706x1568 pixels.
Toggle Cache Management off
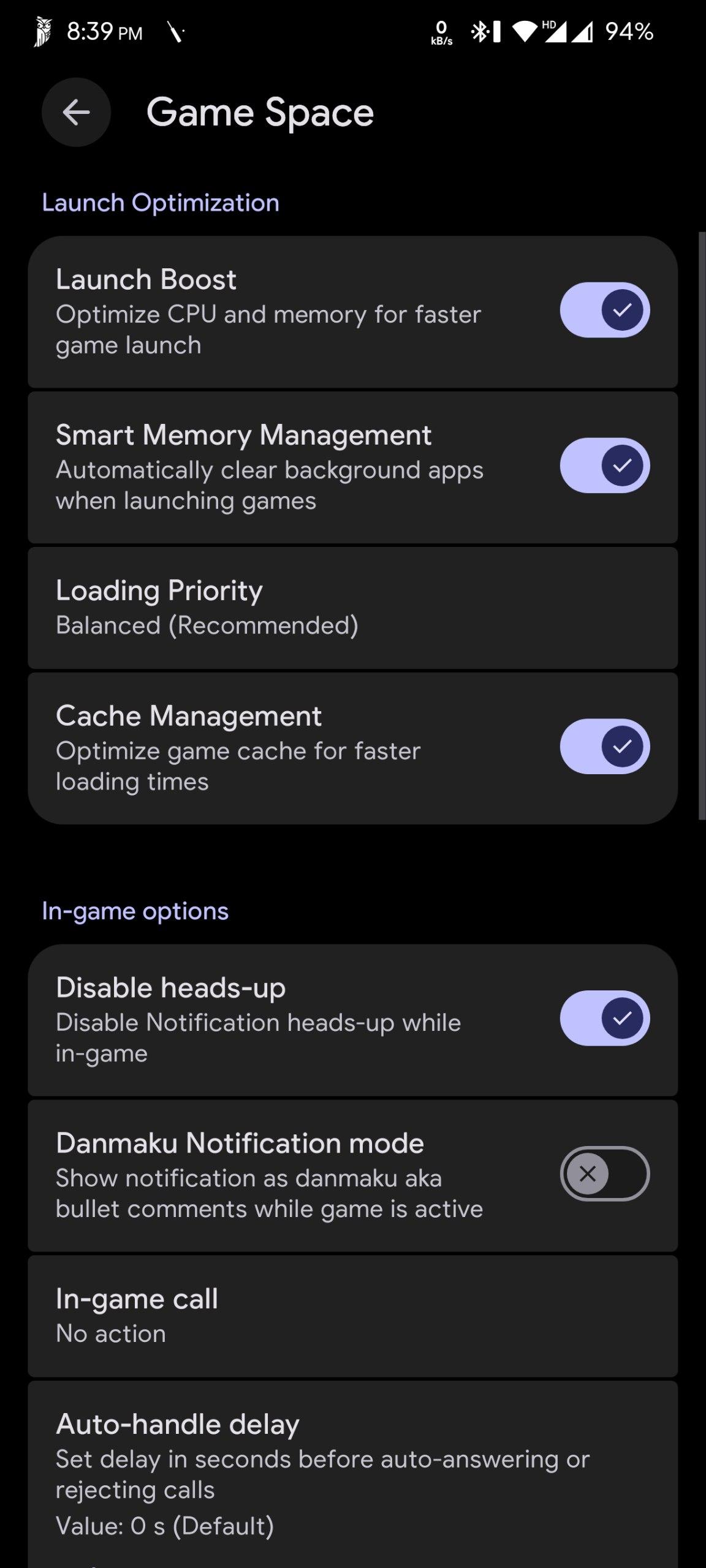tap(604, 747)
